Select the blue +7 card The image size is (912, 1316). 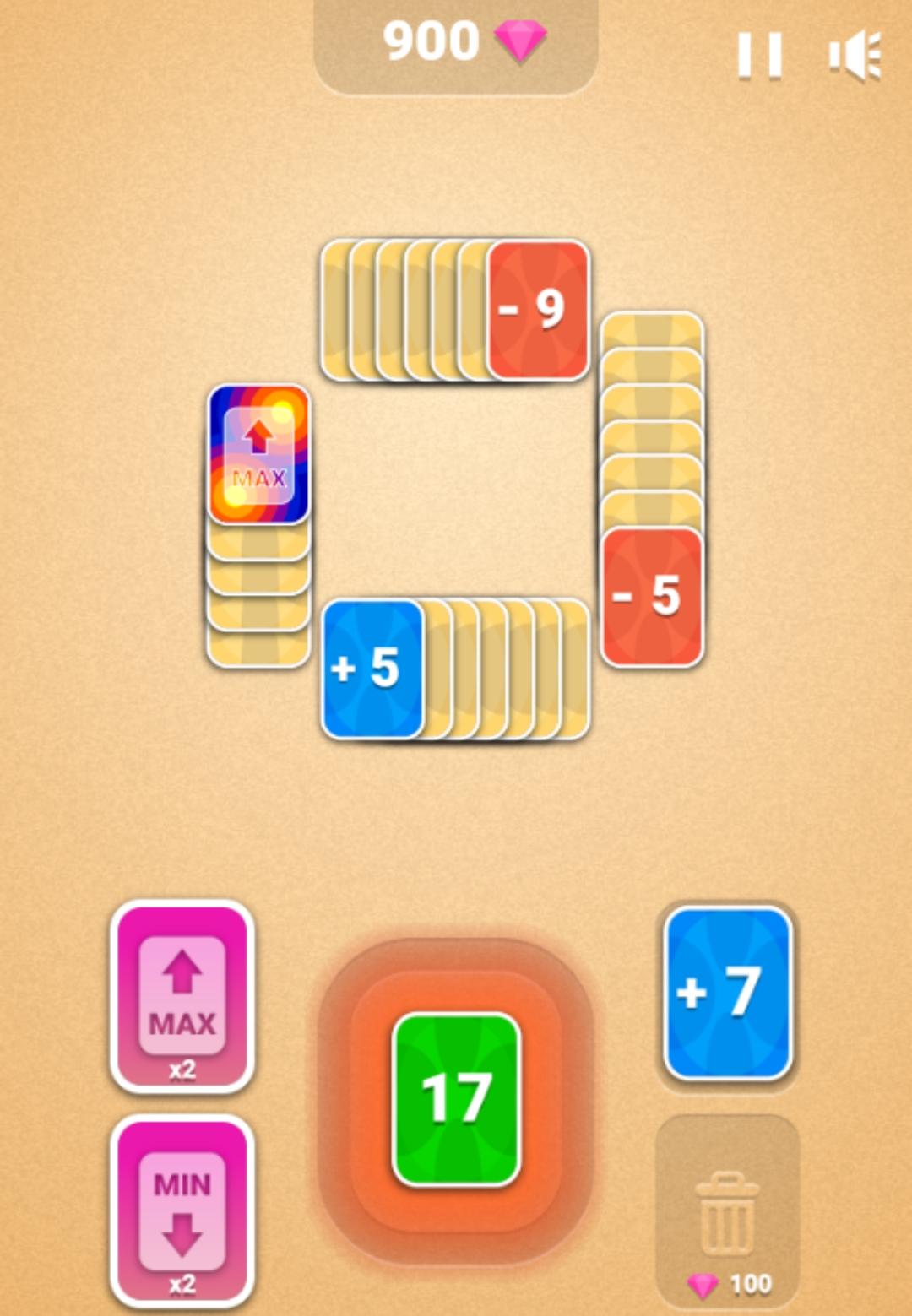click(727, 994)
